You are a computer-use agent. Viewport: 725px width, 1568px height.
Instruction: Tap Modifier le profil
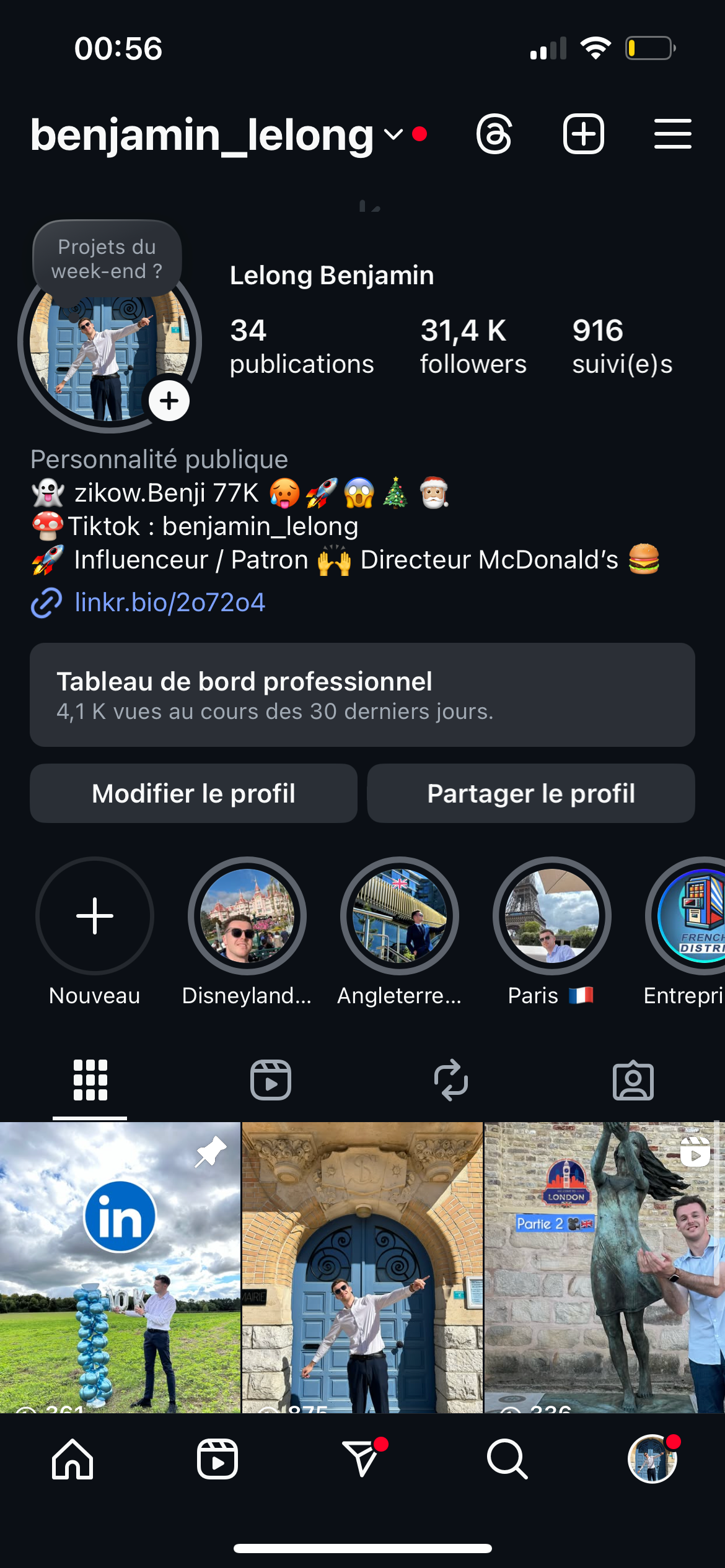click(x=193, y=793)
